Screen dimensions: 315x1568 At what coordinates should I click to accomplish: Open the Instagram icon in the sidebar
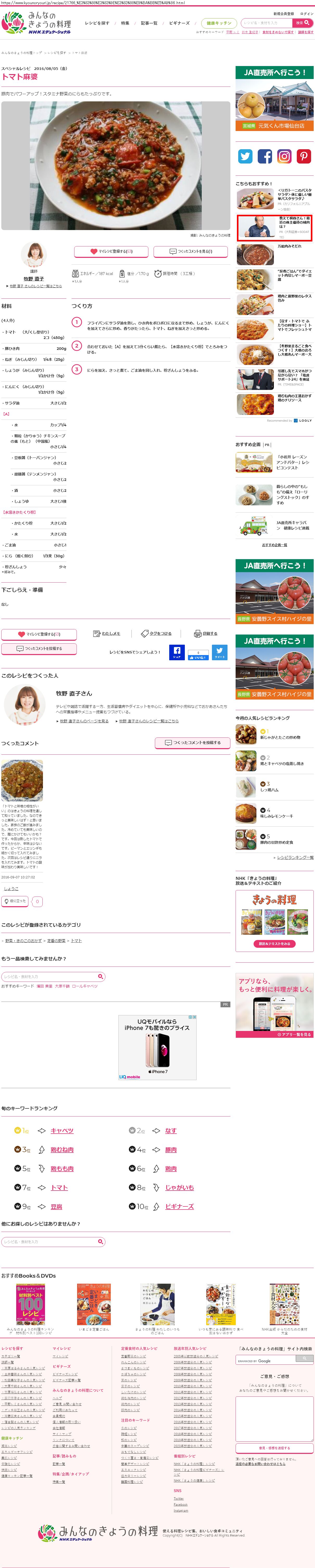(285, 156)
